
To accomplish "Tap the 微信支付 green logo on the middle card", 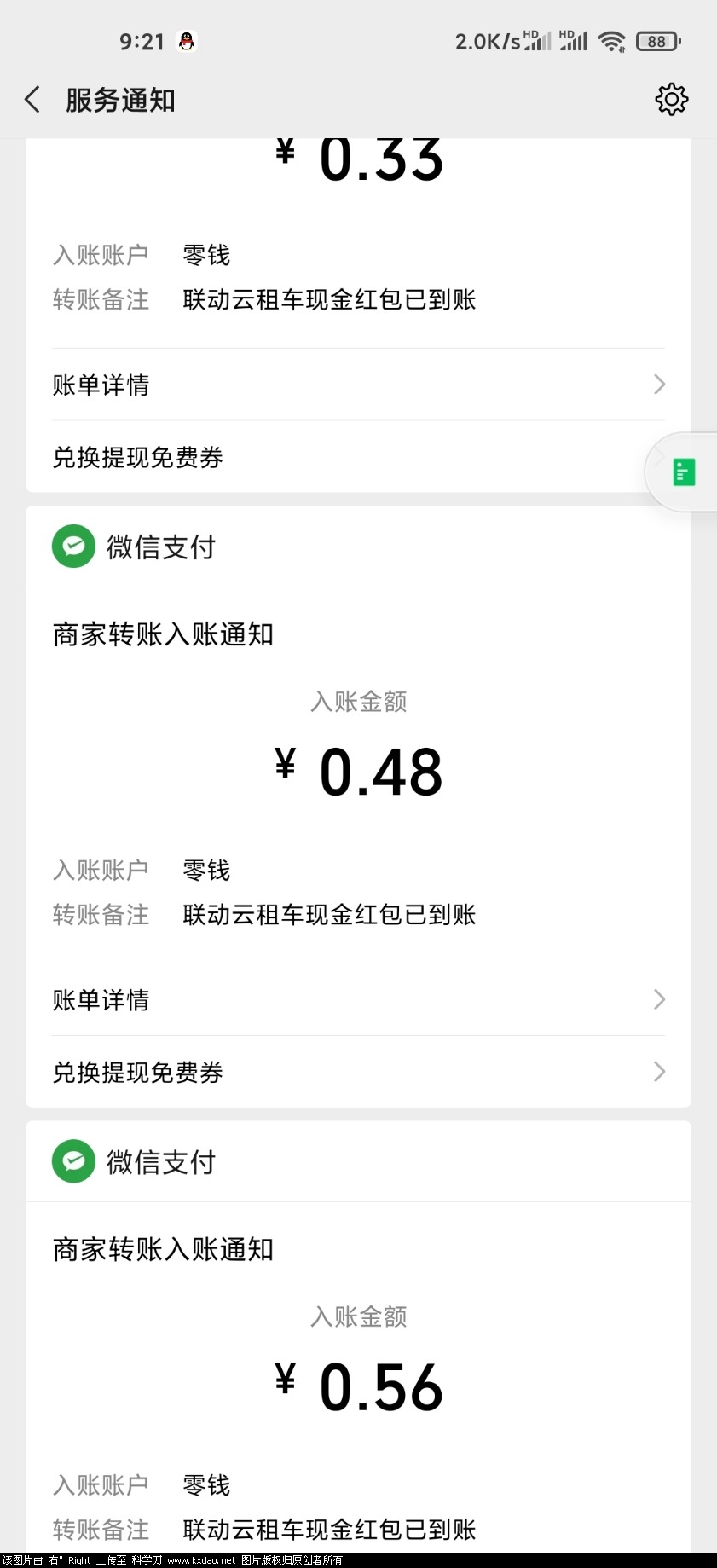I will (73, 546).
